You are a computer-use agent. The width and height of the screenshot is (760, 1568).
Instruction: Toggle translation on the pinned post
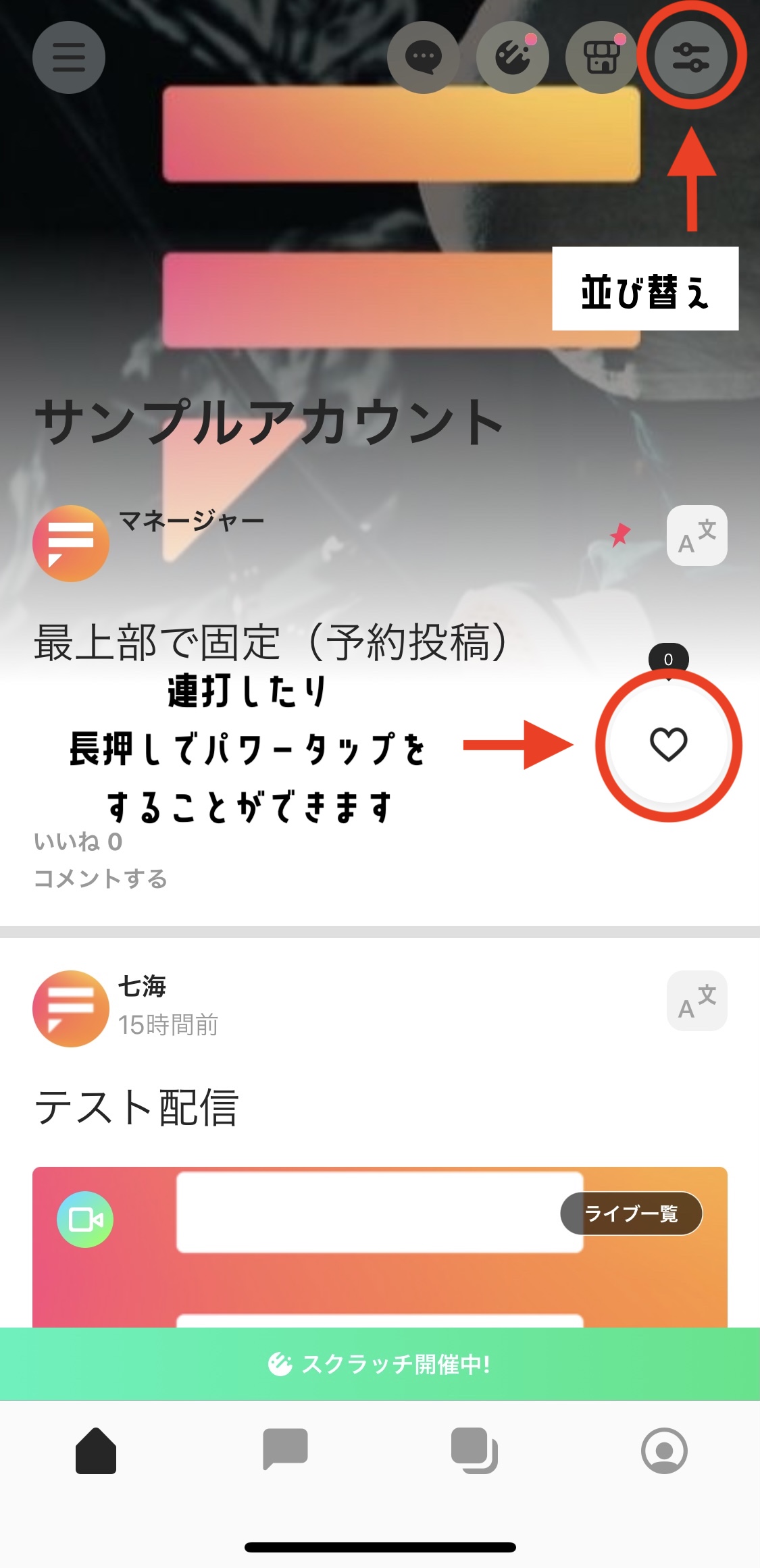[x=696, y=535]
